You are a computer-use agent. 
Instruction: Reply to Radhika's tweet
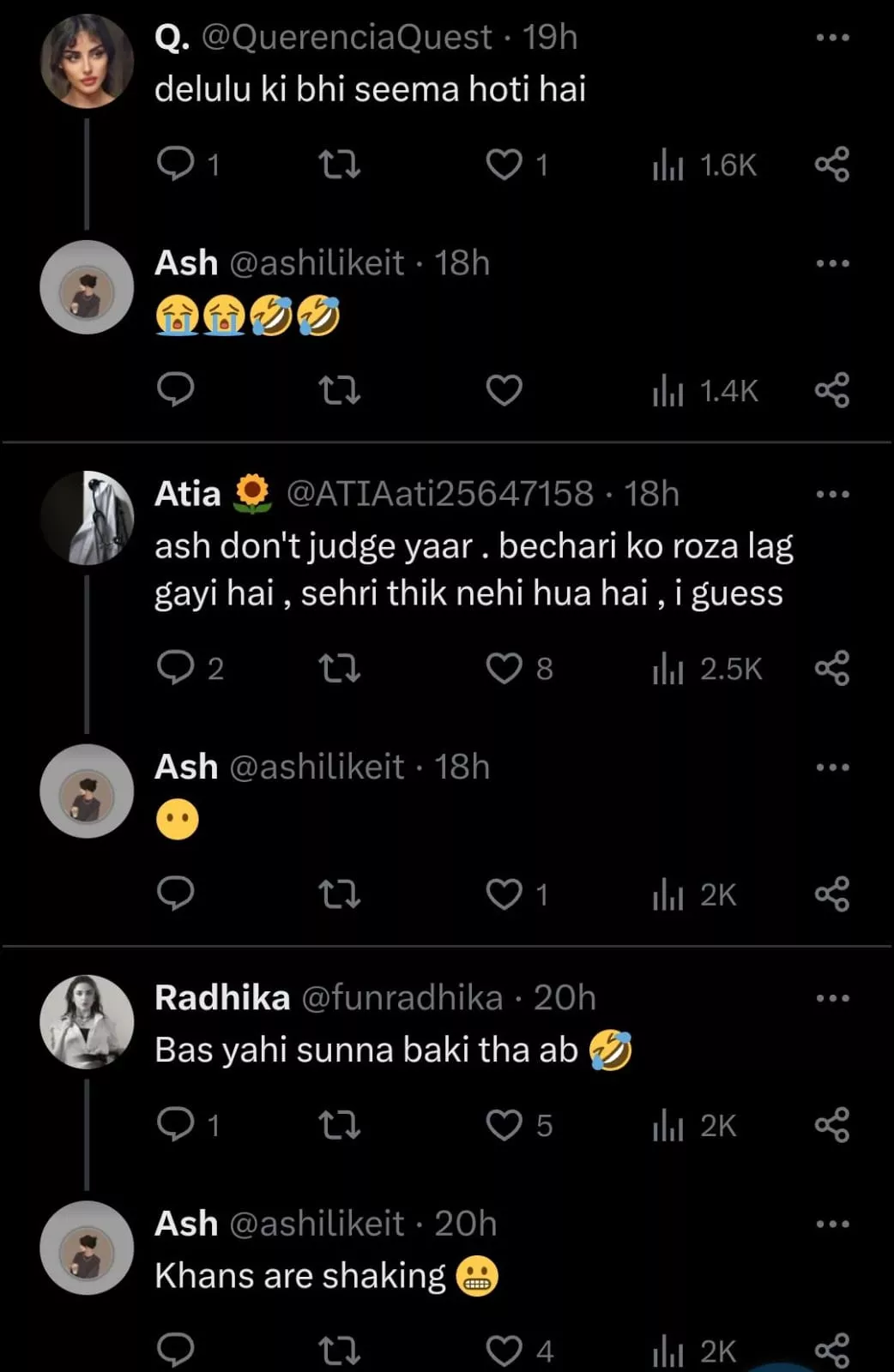click(x=176, y=1125)
